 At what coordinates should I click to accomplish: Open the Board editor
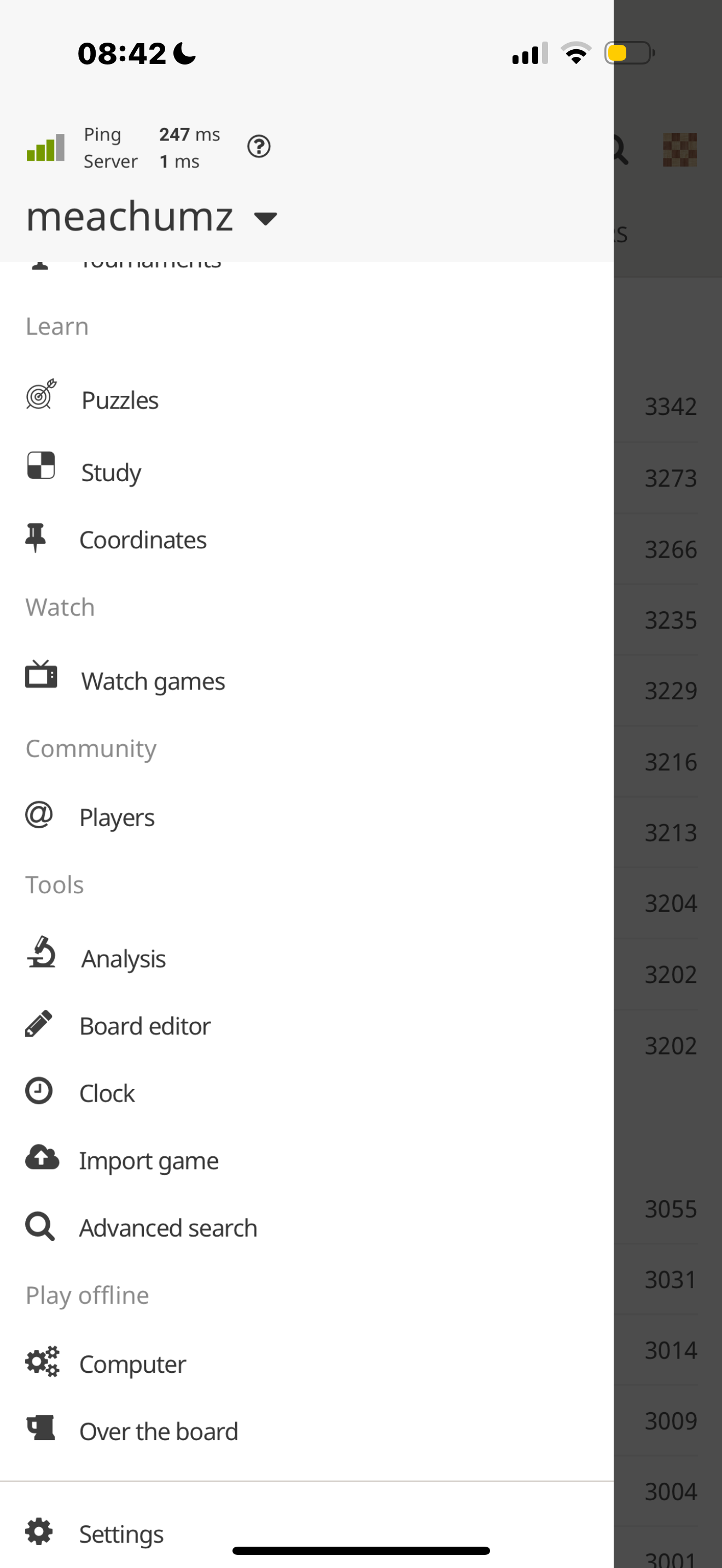pyautogui.click(x=307, y=1026)
